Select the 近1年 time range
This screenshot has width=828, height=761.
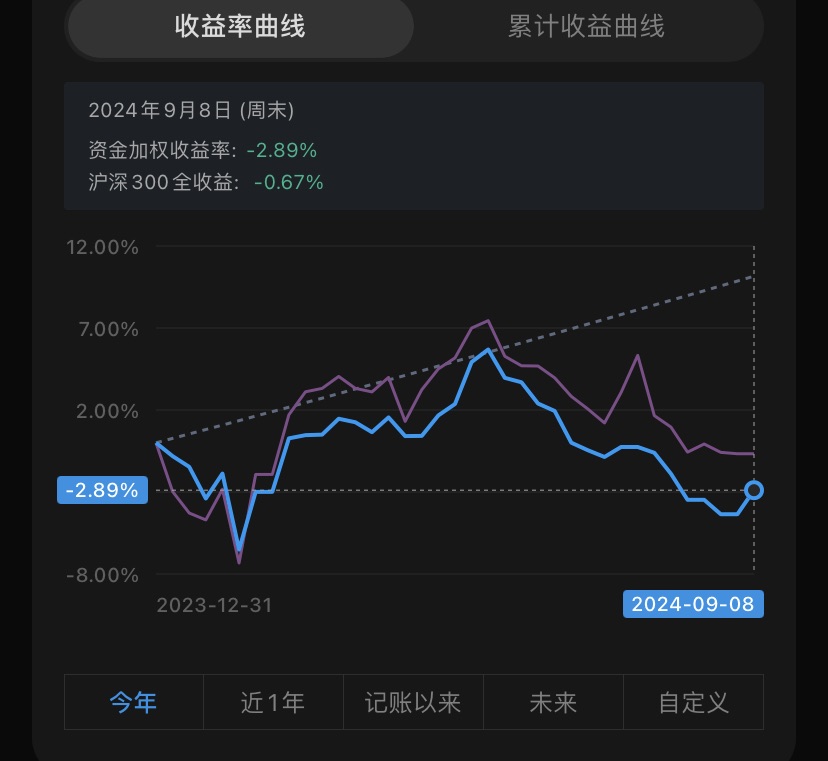[x=273, y=702]
